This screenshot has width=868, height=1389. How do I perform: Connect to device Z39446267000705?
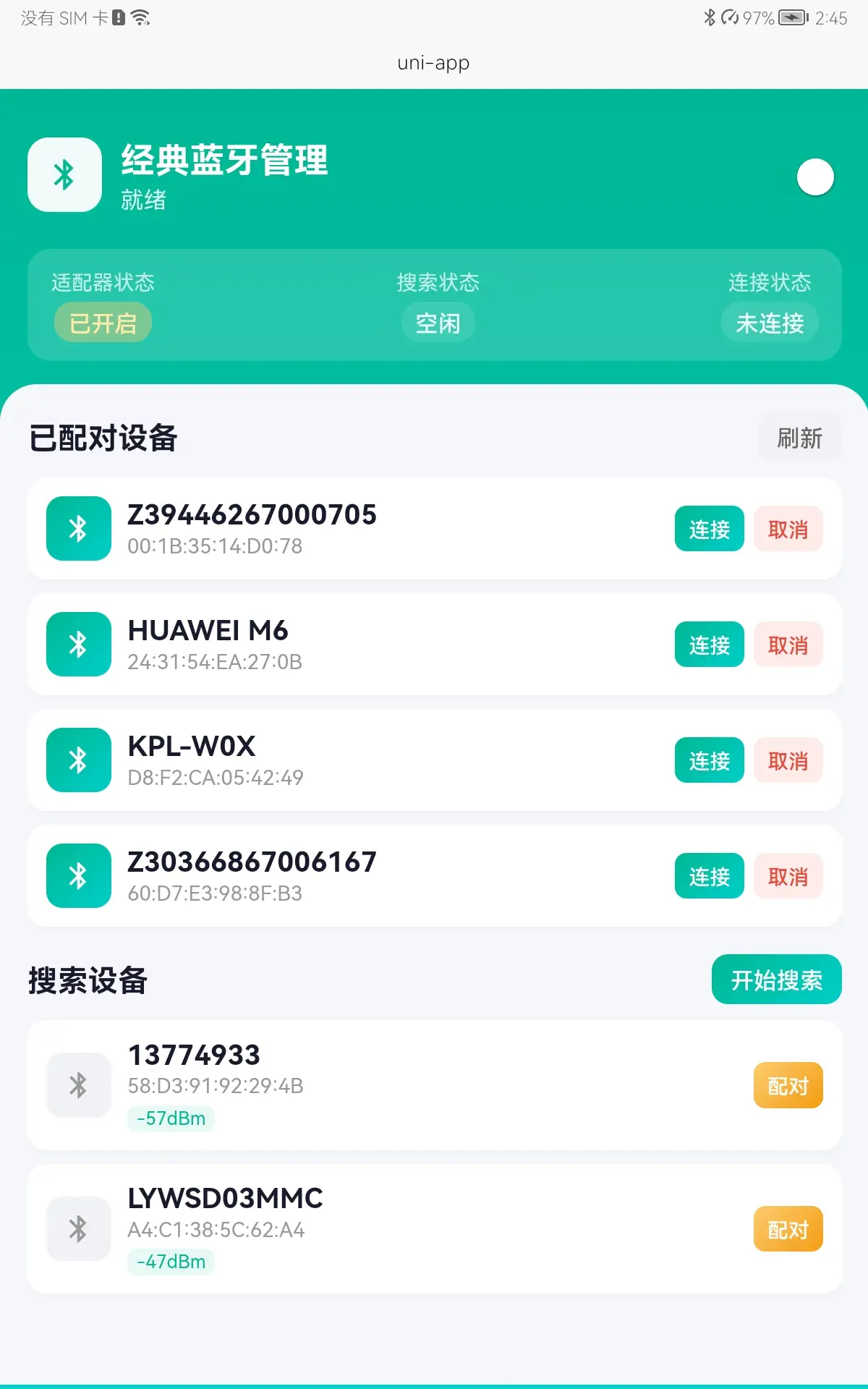pyautogui.click(x=709, y=529)
